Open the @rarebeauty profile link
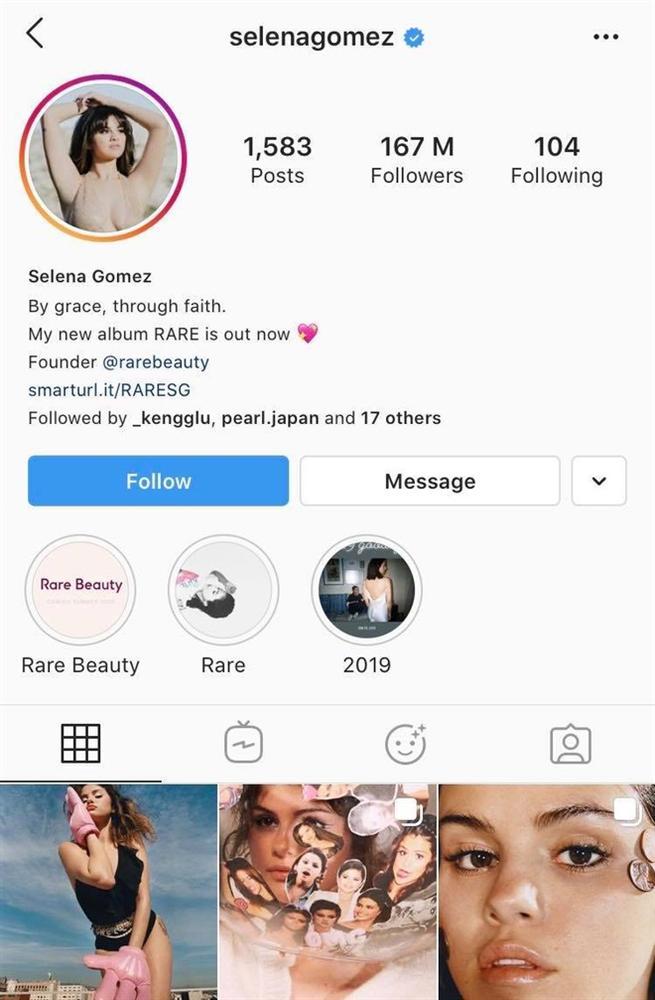The height and width of the screenshot is (1000, 655). (x=156, y=362)
